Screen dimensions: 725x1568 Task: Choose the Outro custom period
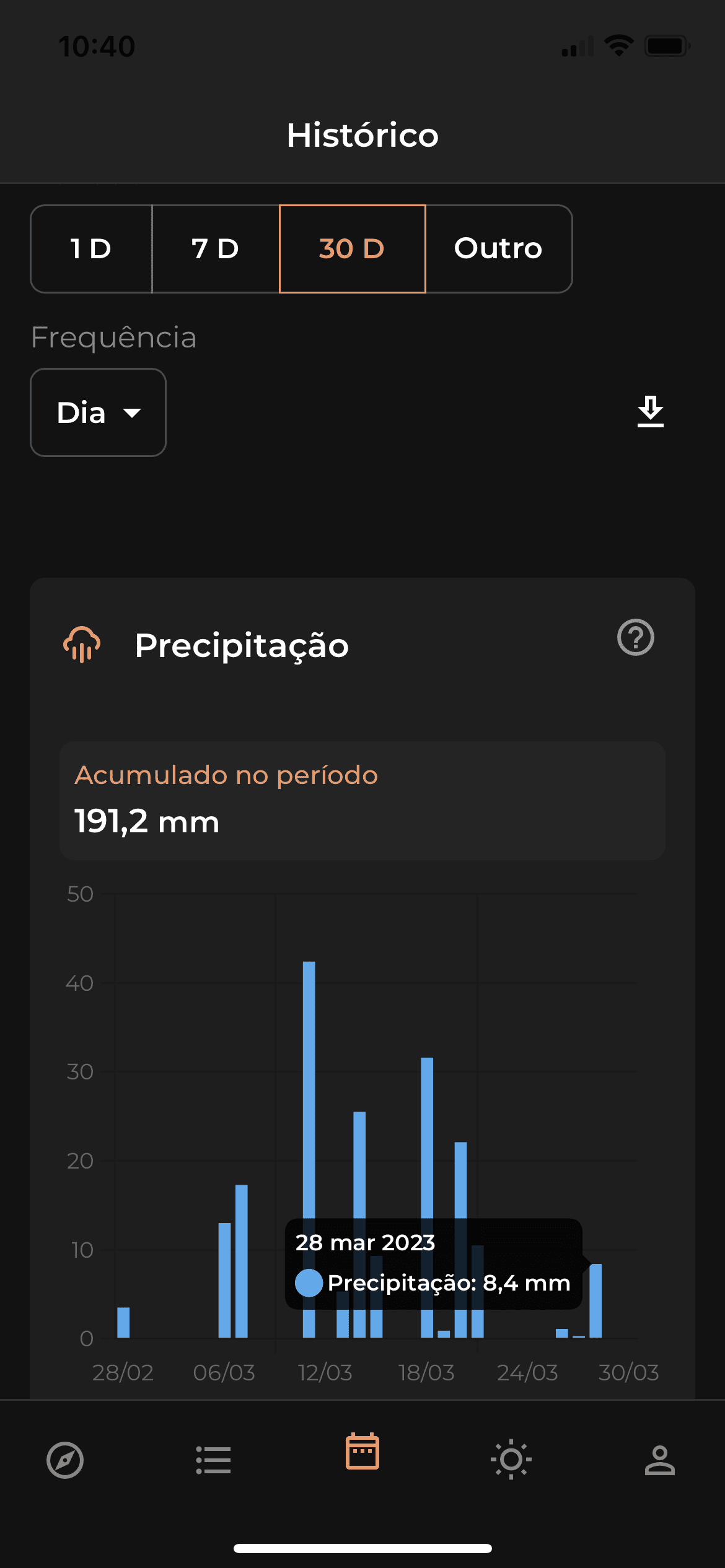click(x=499, y=249)
